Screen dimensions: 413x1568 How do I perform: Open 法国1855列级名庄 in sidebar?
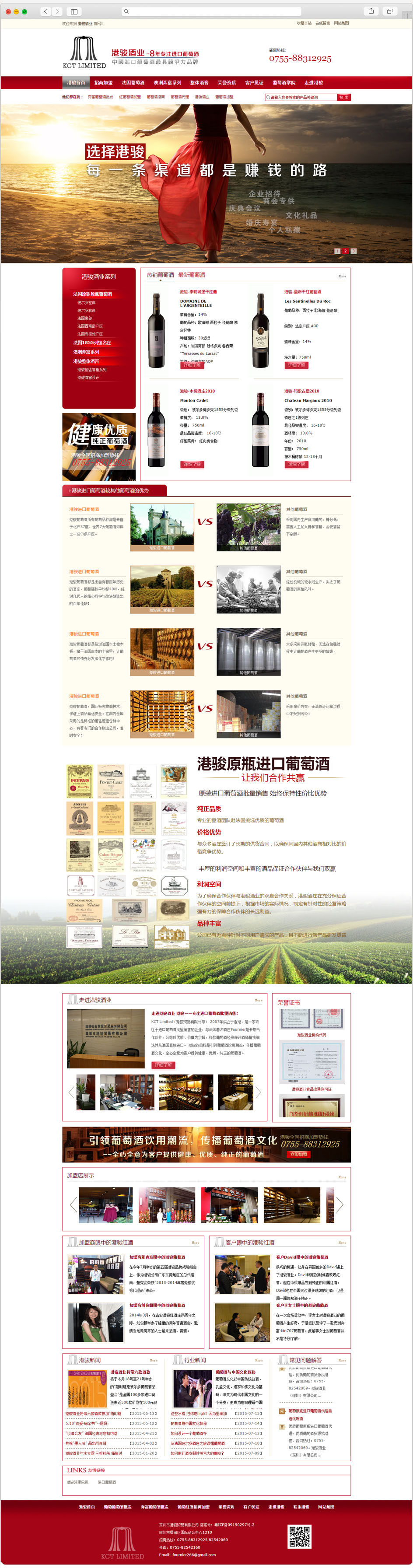(x=92, y=343)
